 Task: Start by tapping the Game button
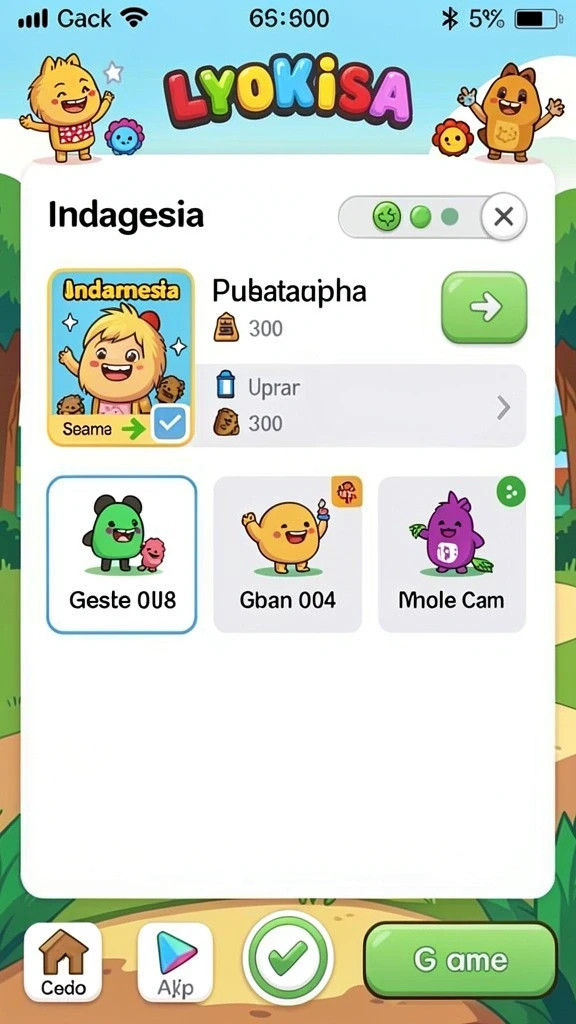(460, 959)
